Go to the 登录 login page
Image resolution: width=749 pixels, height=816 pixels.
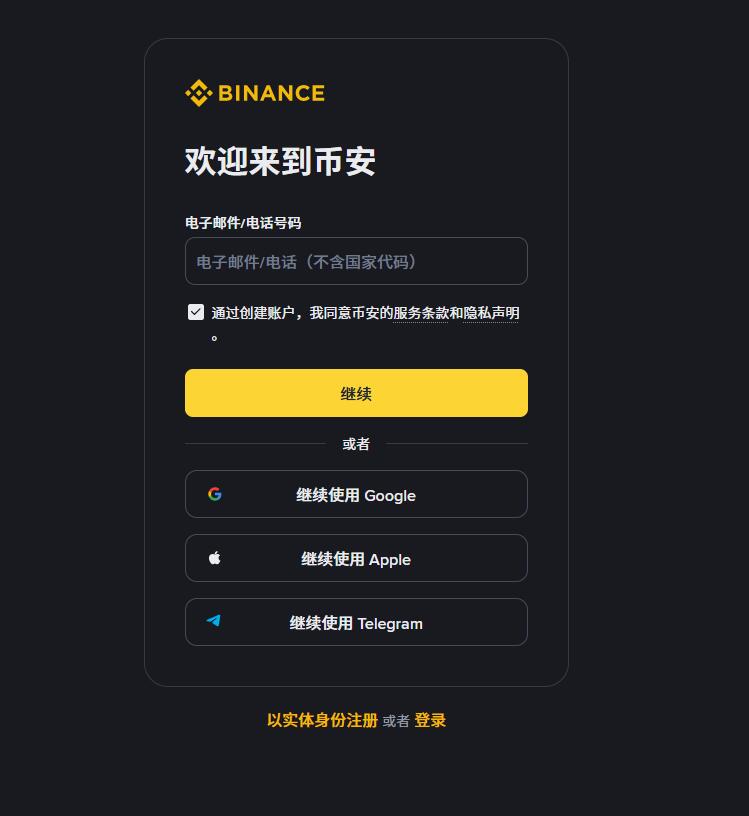click(x=430, y=720)
